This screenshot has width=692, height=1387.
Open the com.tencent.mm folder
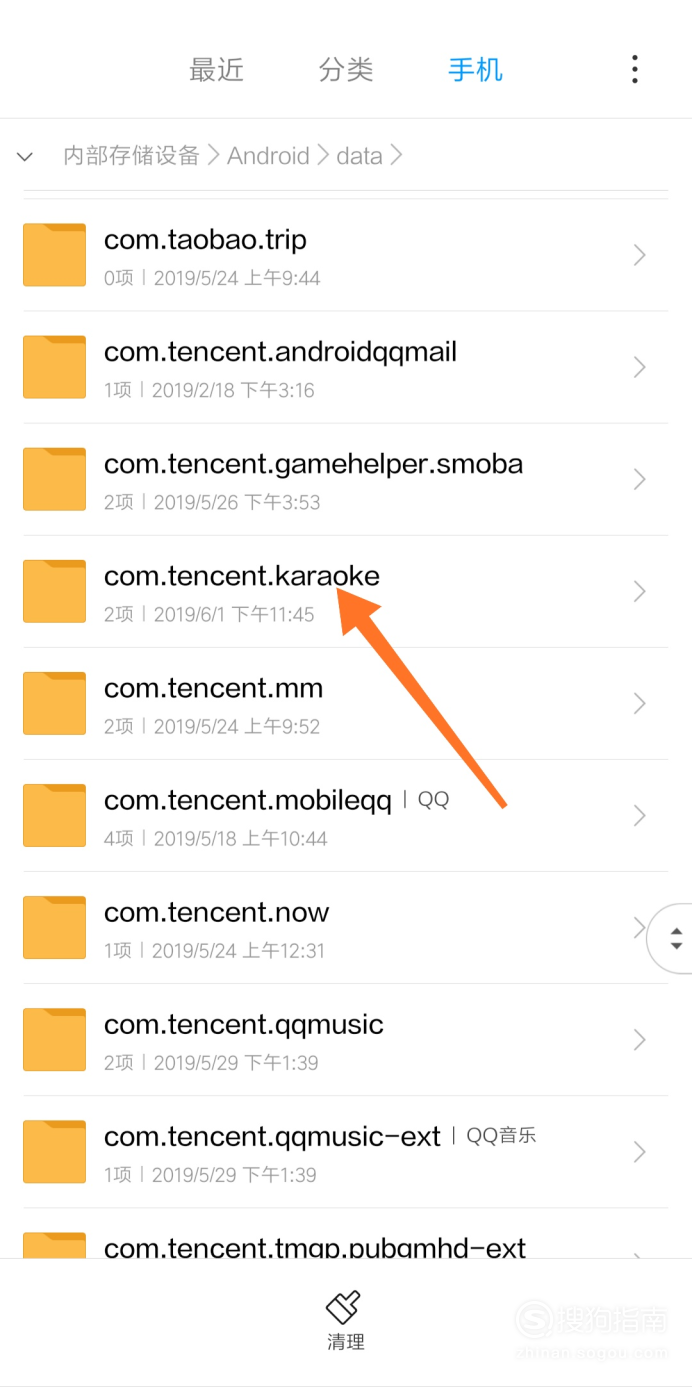(x=346, y=704)
